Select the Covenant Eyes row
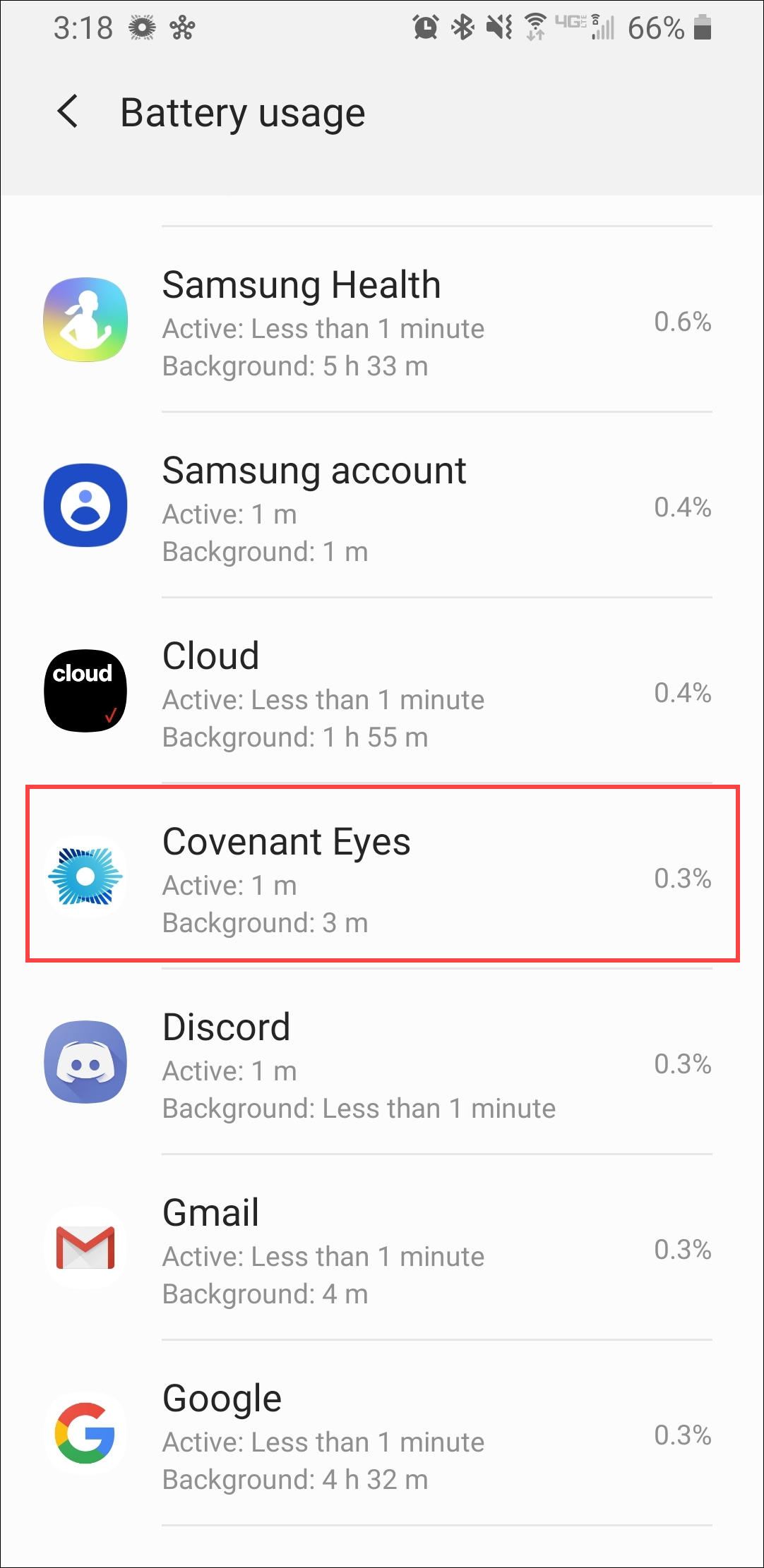The height and width of the screenshot is (1568, 764). point(382,874)
